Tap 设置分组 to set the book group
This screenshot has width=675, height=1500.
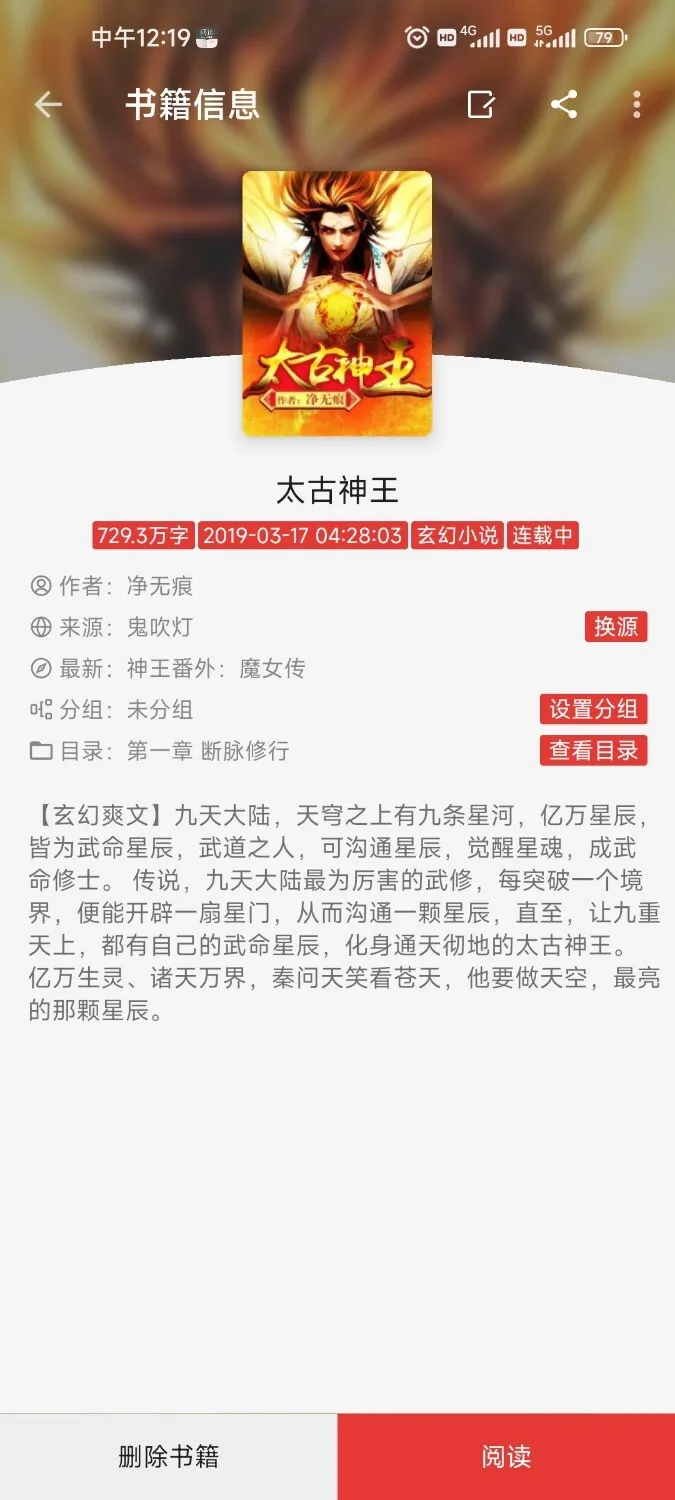(x=593, y=709)
